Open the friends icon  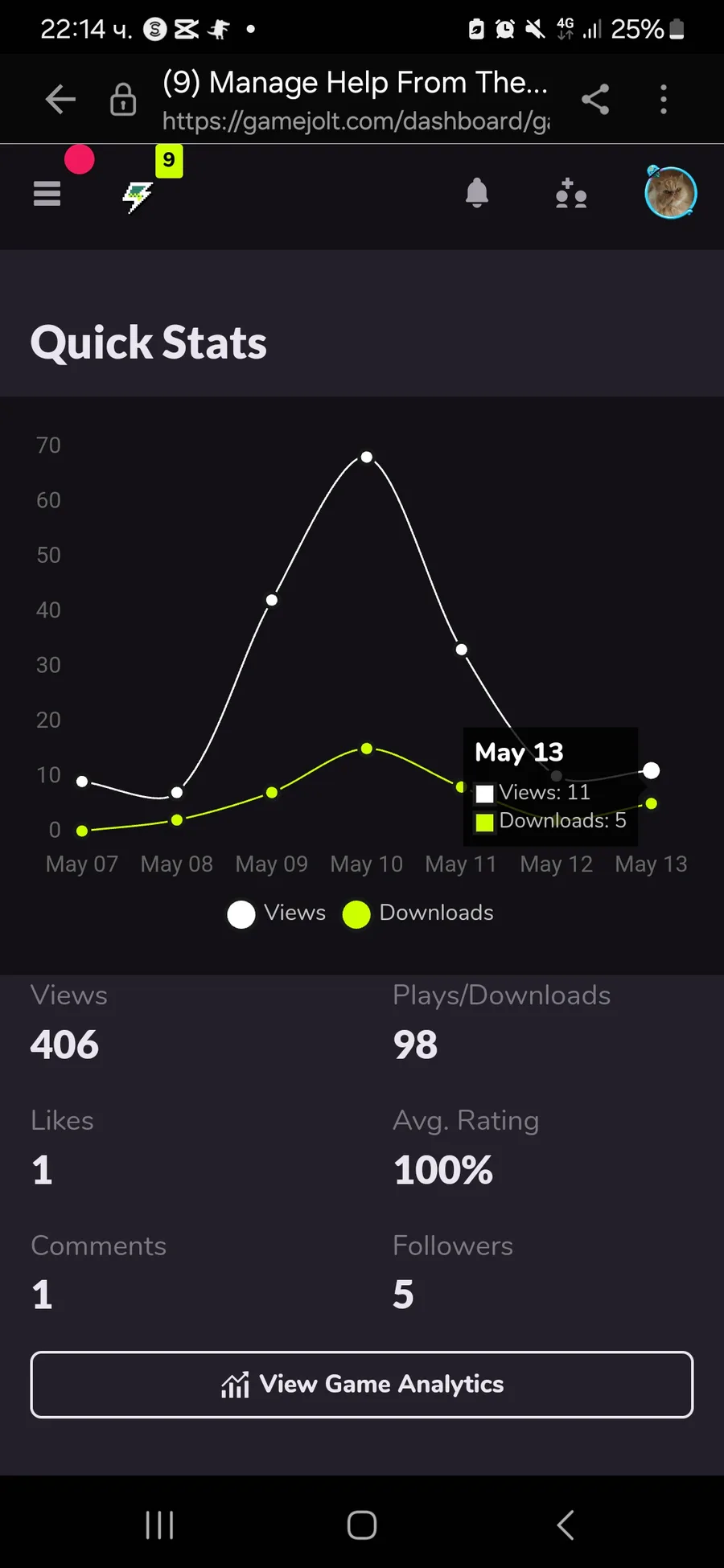click(571, 194)
